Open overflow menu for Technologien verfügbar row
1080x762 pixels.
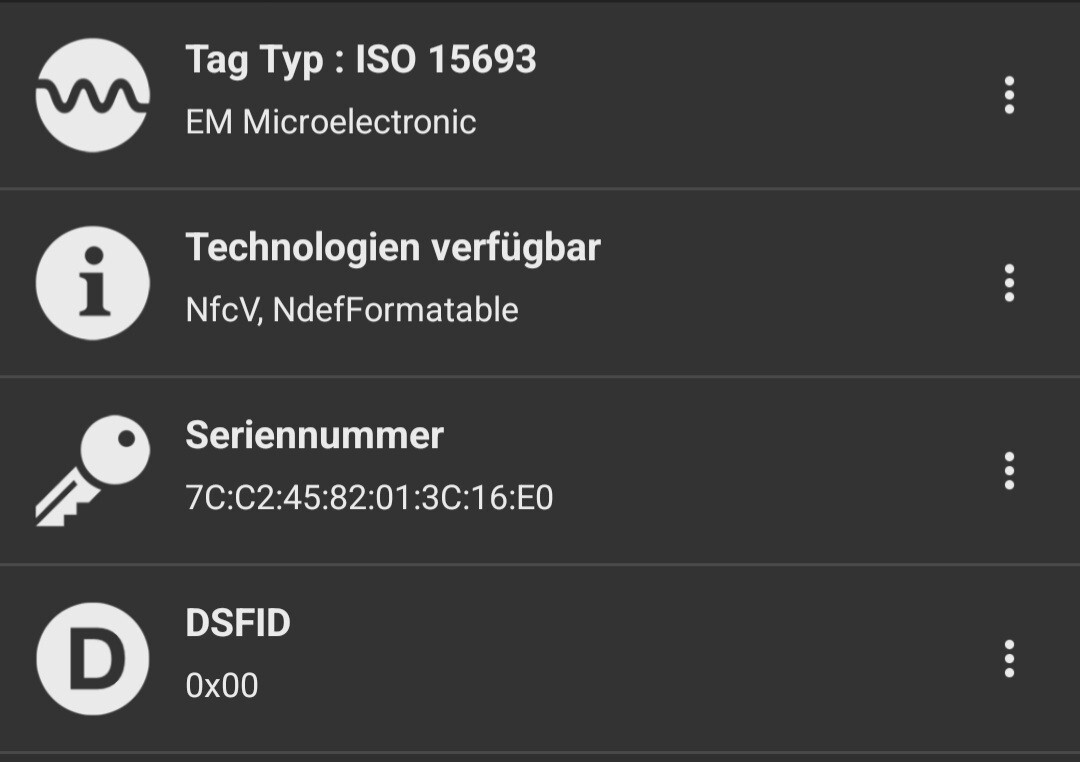[1009, 283]
